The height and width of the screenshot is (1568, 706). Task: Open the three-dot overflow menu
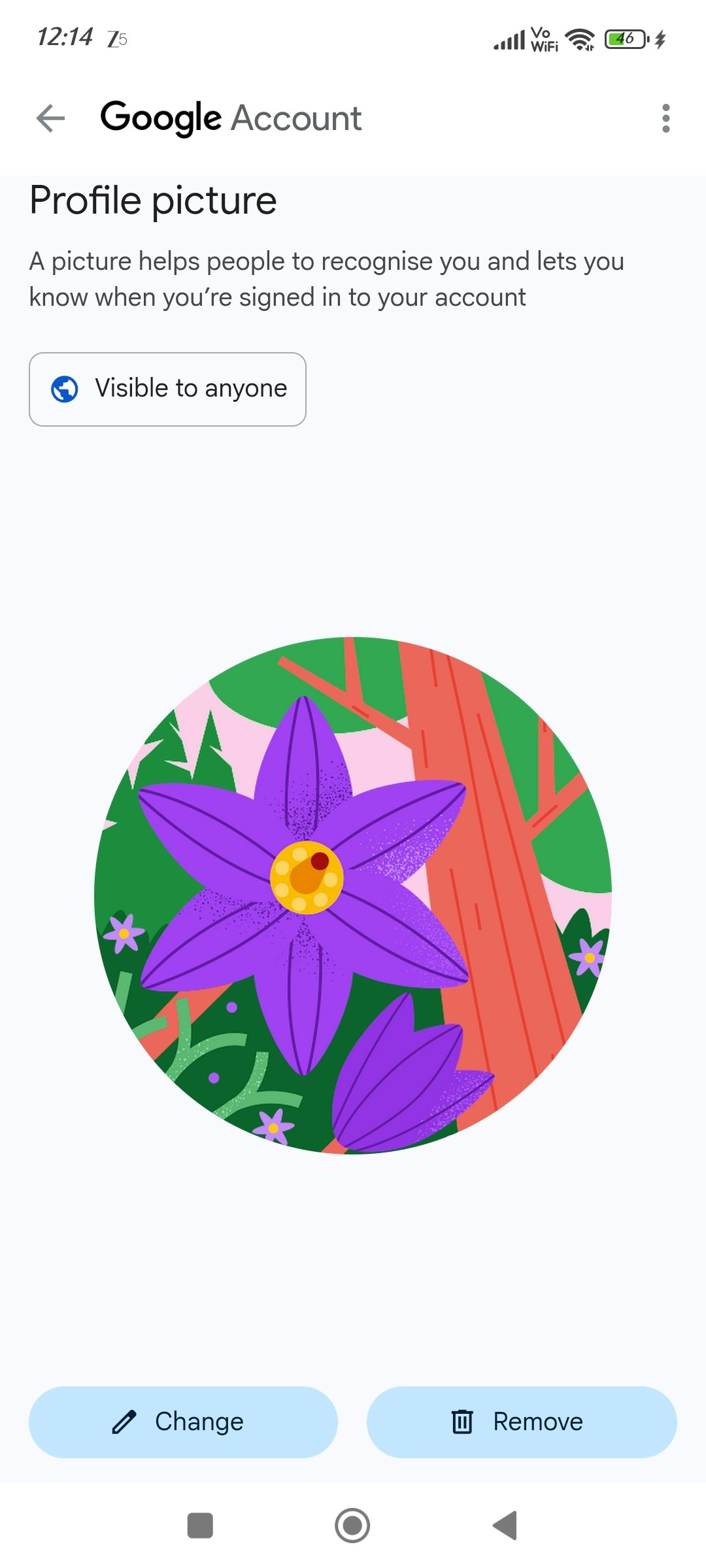[x=665, y=118]
